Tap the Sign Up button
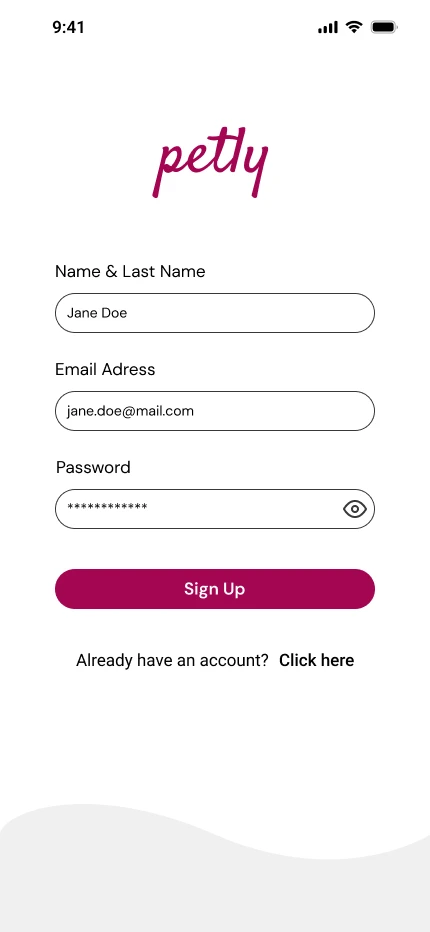This screenshot has width=430, height=932. (x=215, y=589)
